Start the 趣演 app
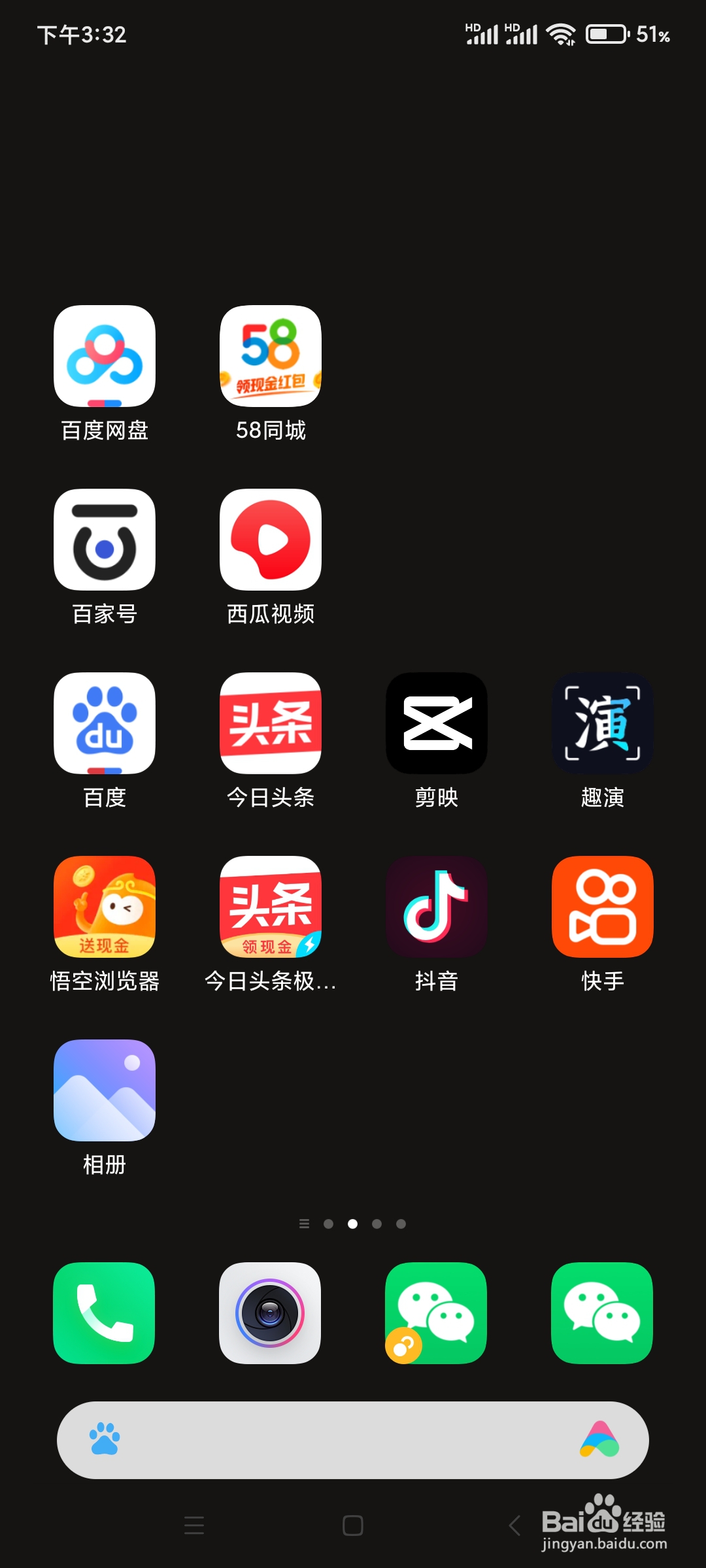The image size is (706, 1568). point(601,724)
